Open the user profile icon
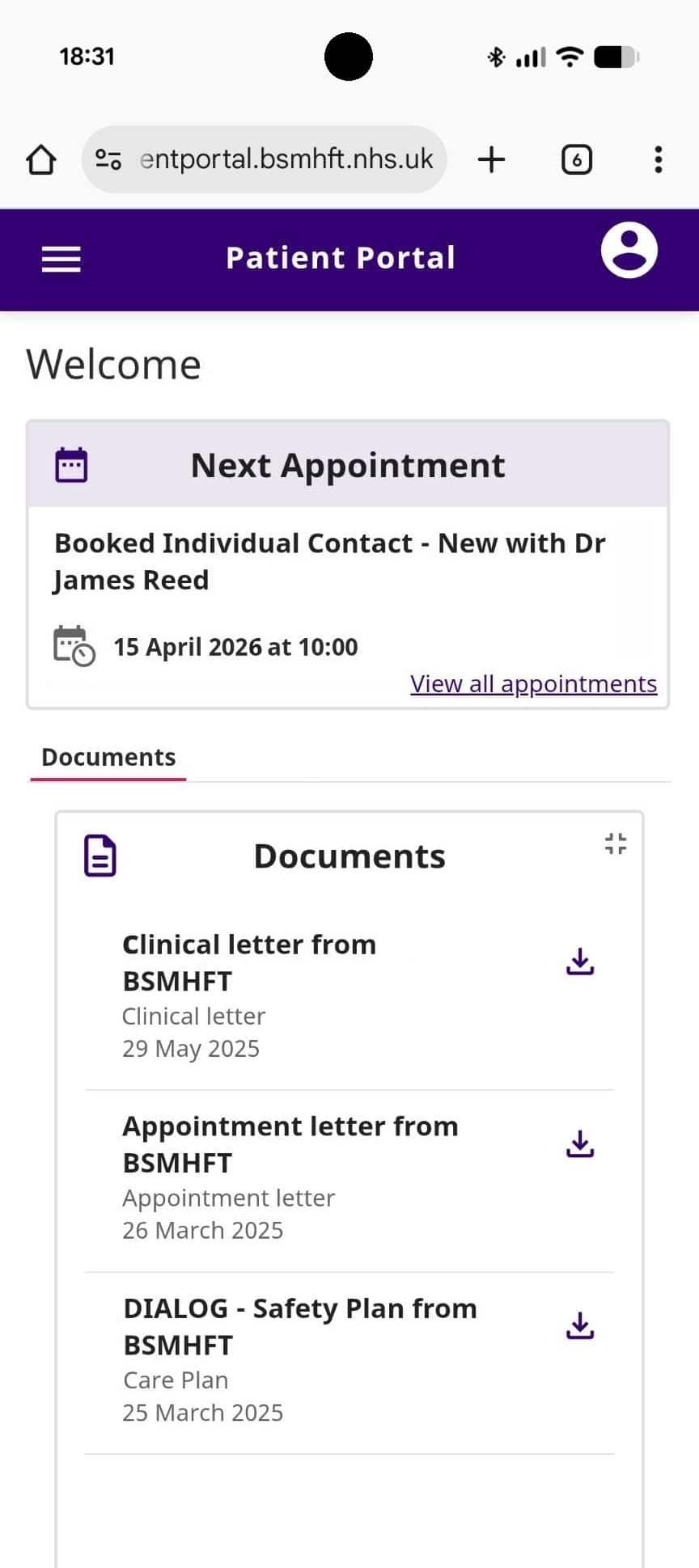Image resolution: width=699 pixels, height=1568 pixels. point(629,251)
